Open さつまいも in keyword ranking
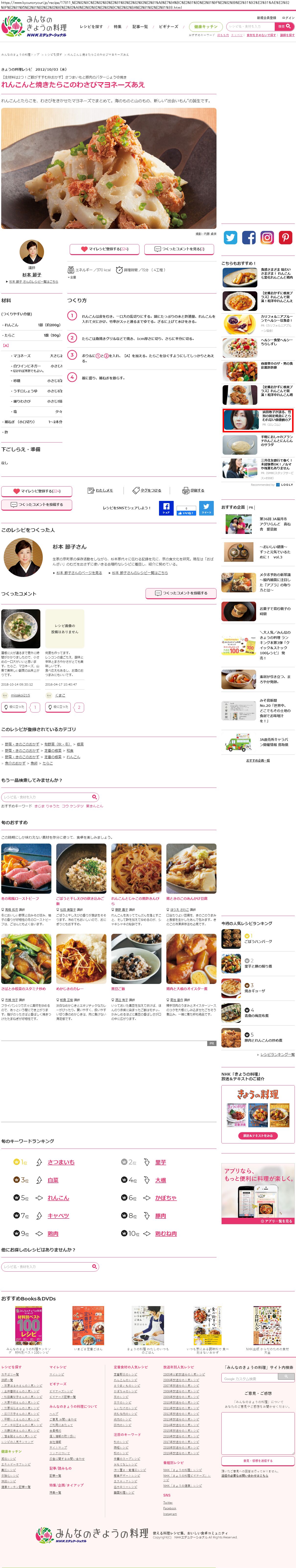 point(61,1162)
